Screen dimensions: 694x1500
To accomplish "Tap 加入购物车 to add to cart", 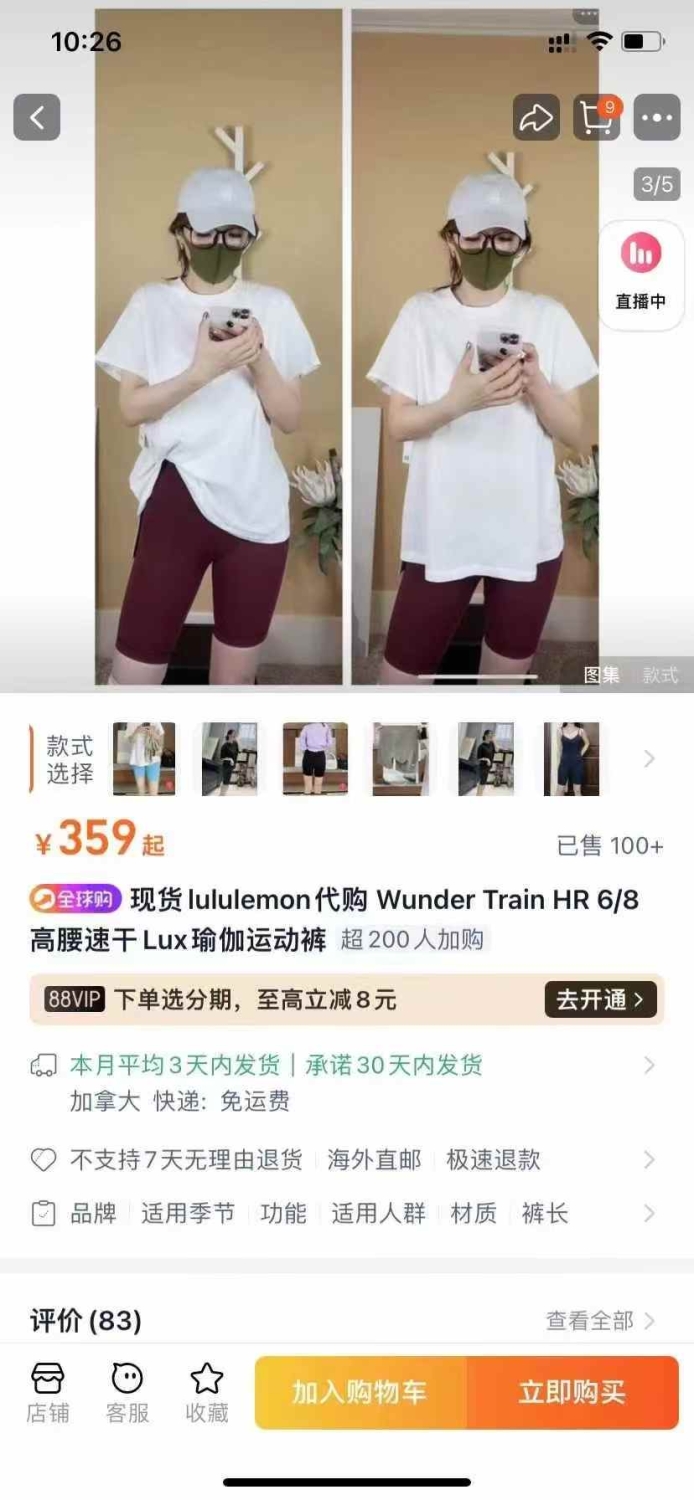I will tap(360, 1392).
